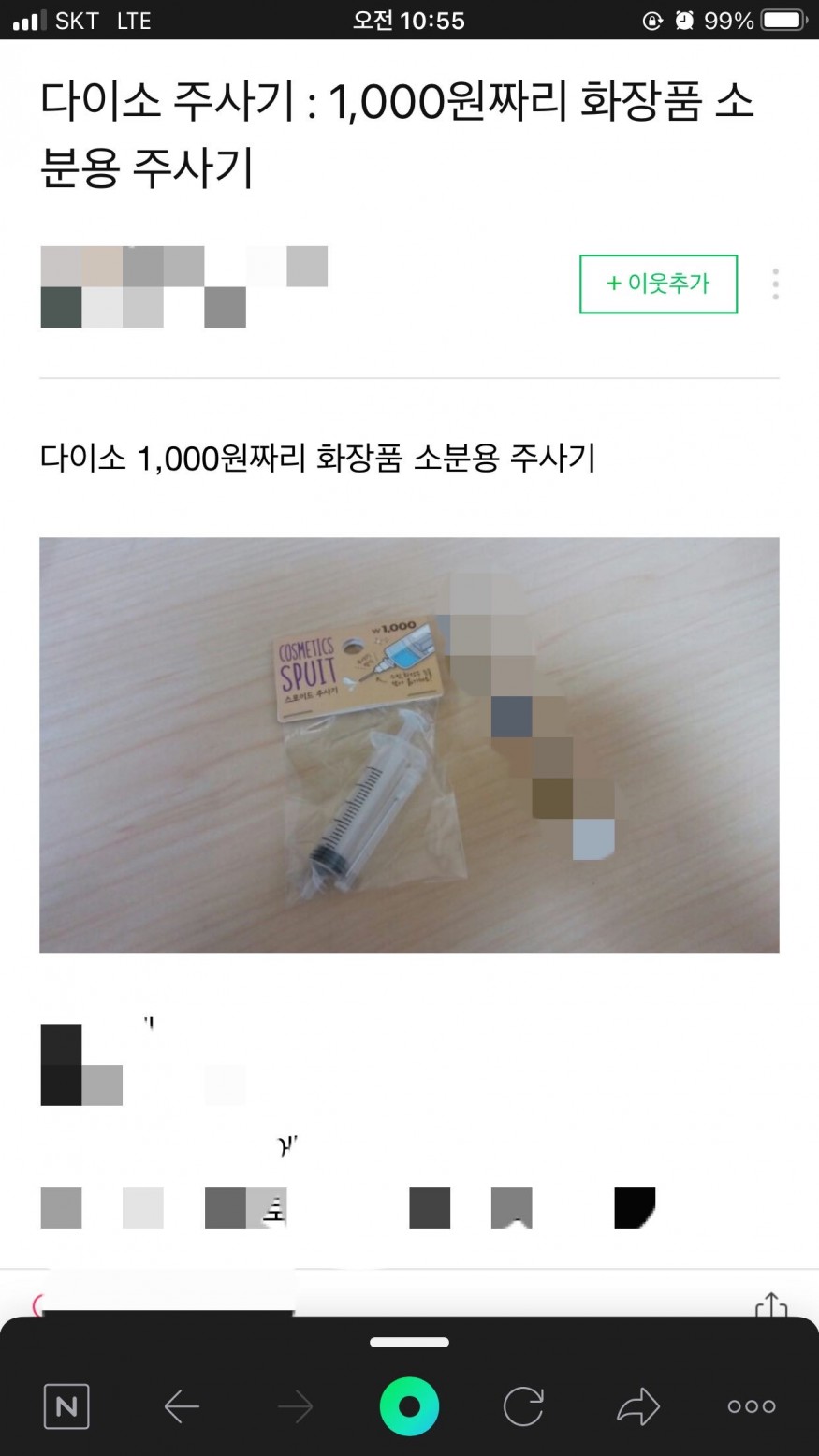This screenshot has width=819, height=1456.
Task: Open the browser more options menu
Action: coord(752,1405)
